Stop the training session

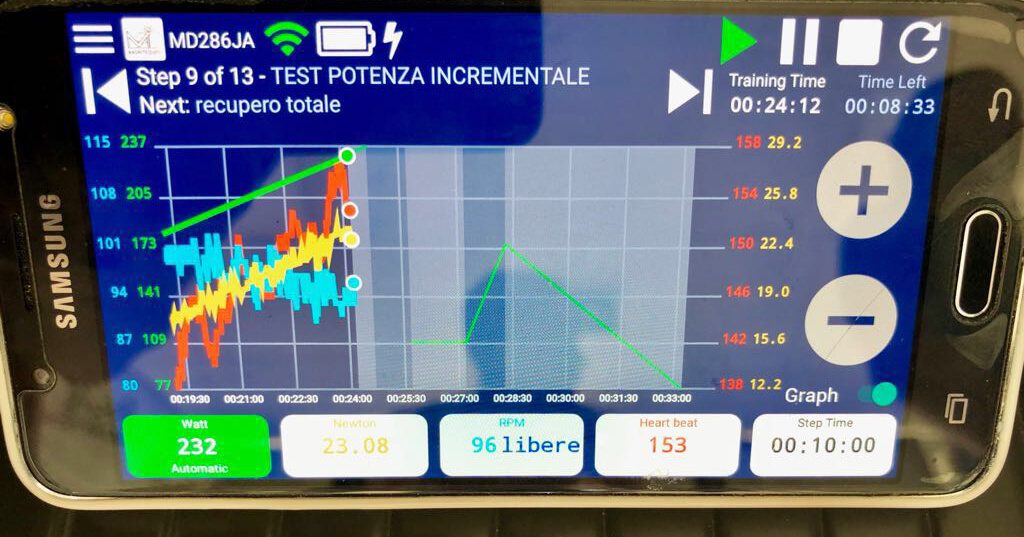[859, 43]
